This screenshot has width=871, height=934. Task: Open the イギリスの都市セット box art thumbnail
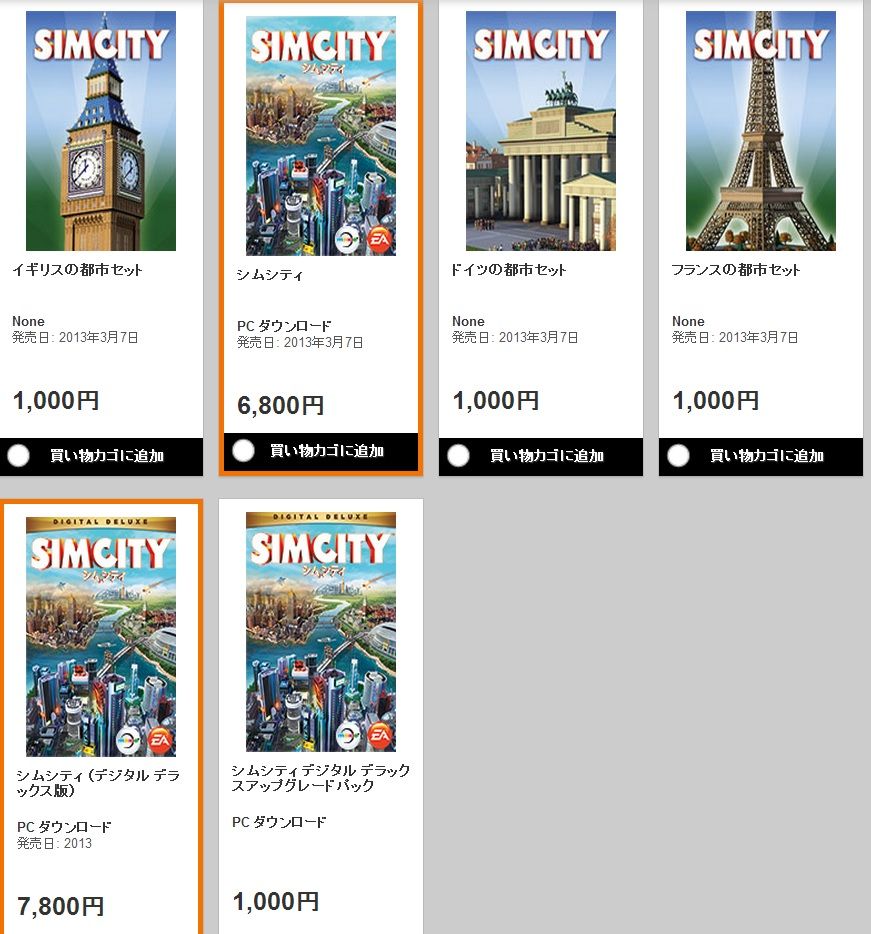100,128
